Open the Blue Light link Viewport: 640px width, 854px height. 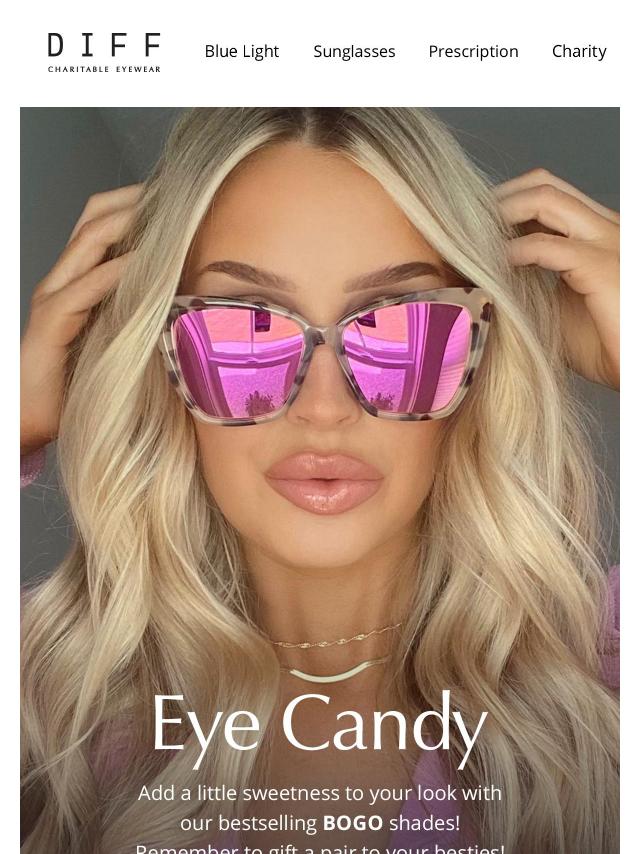tap(241, 51)
